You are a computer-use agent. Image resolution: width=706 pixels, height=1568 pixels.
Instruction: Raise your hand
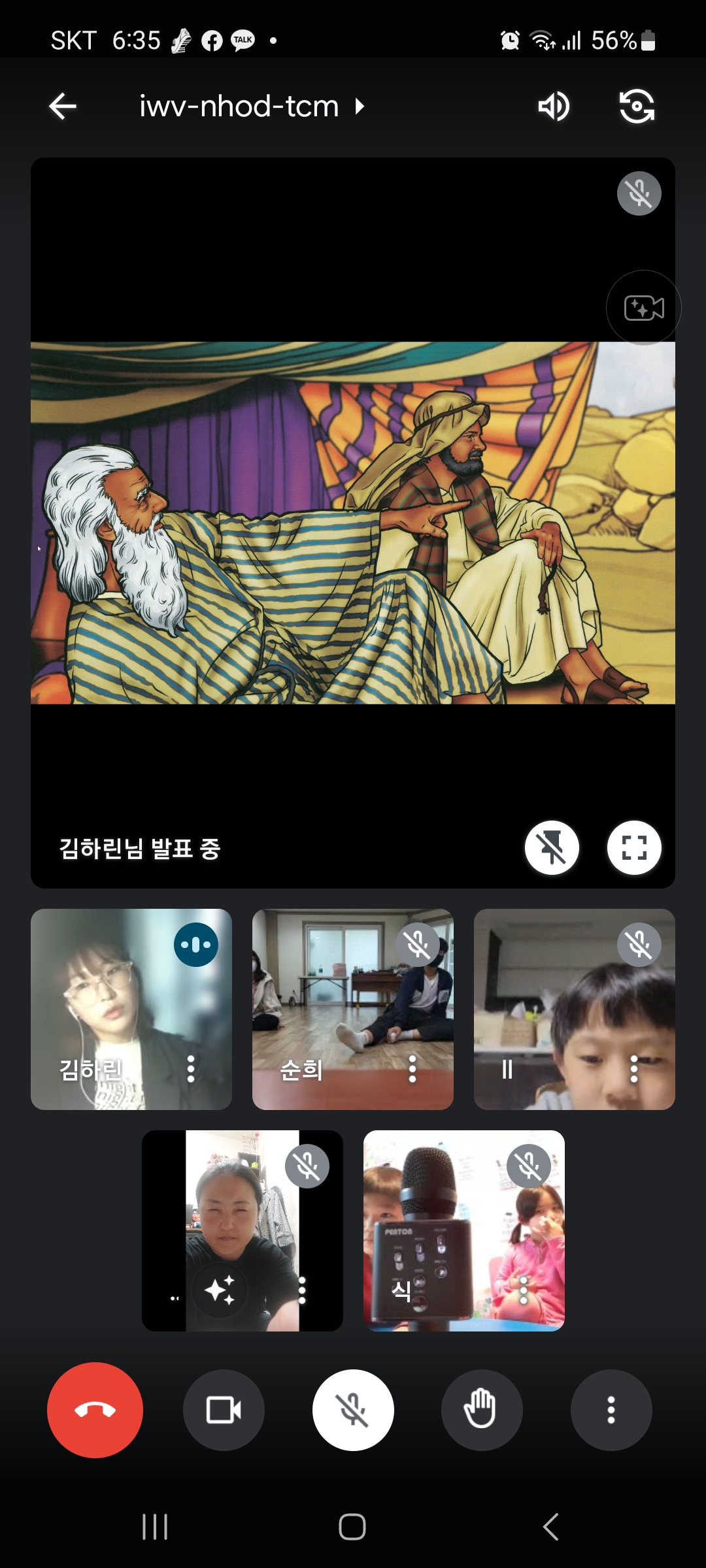pyautogui.click(x=482, y=1410)
